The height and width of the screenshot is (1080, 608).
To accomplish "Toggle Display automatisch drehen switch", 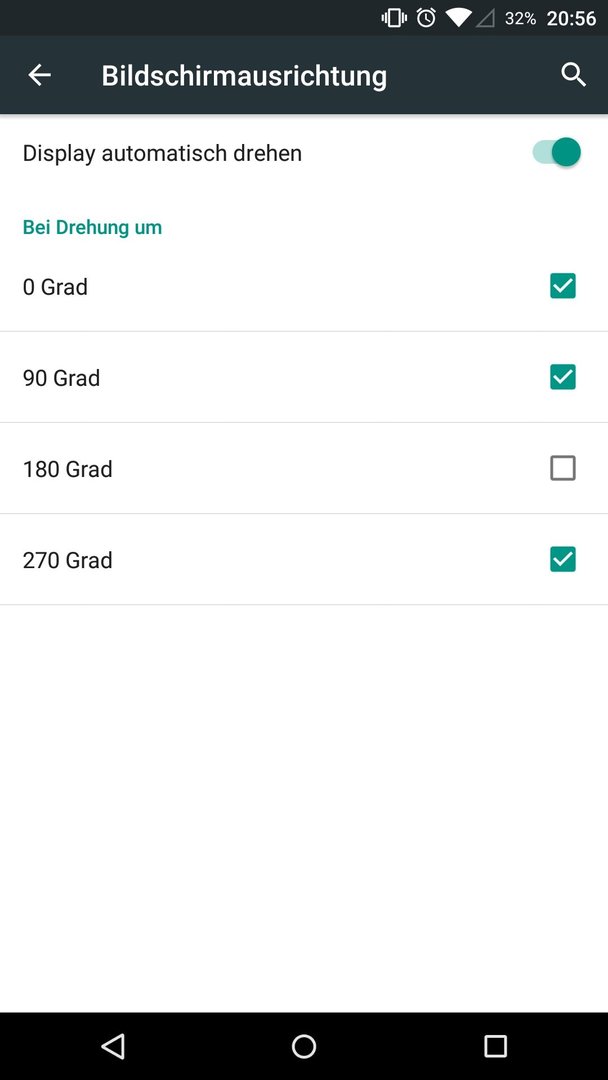I will point(557,152).
